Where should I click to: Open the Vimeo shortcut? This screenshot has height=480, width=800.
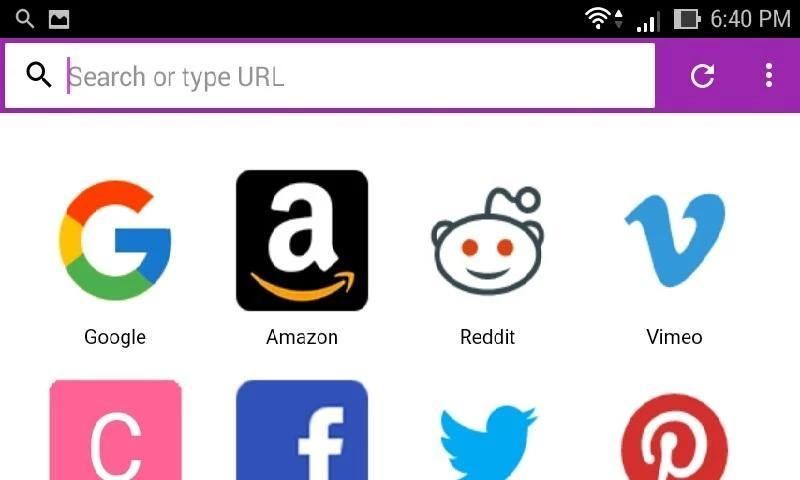pos(674,242)
